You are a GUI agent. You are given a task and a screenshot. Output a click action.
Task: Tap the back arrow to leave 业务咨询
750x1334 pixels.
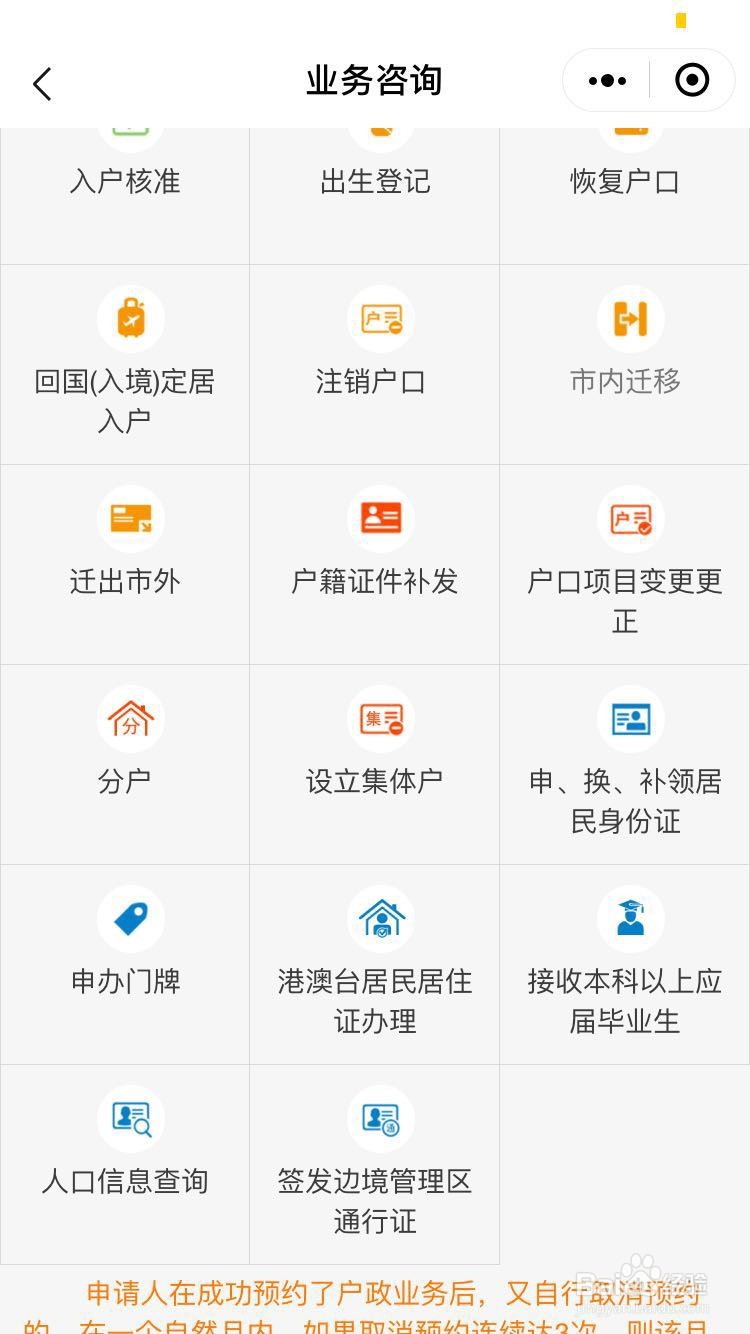coord(42,84)
